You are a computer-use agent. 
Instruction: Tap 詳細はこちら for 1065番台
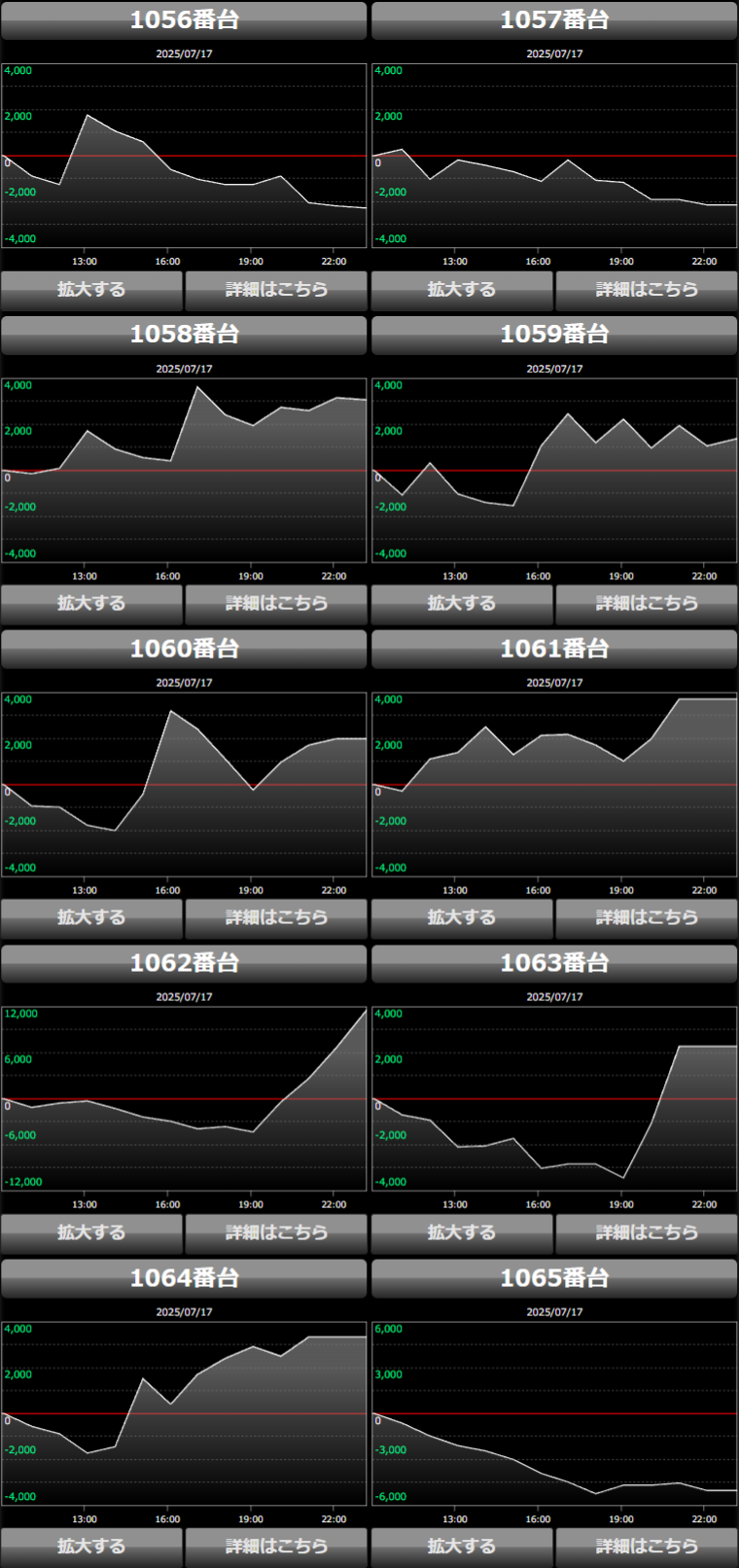pos(647,1548)
